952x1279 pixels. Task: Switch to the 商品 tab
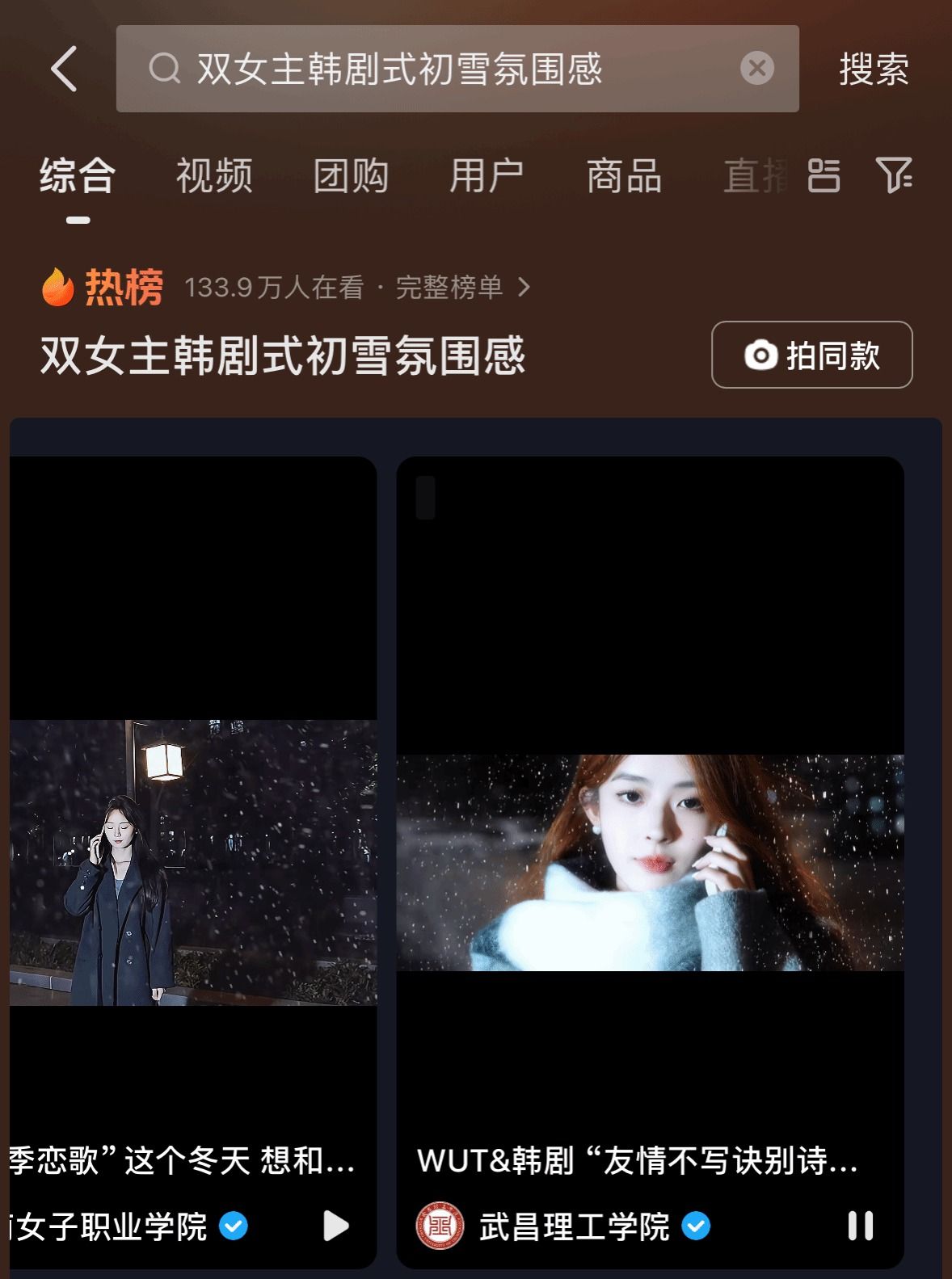click(624, 175)
